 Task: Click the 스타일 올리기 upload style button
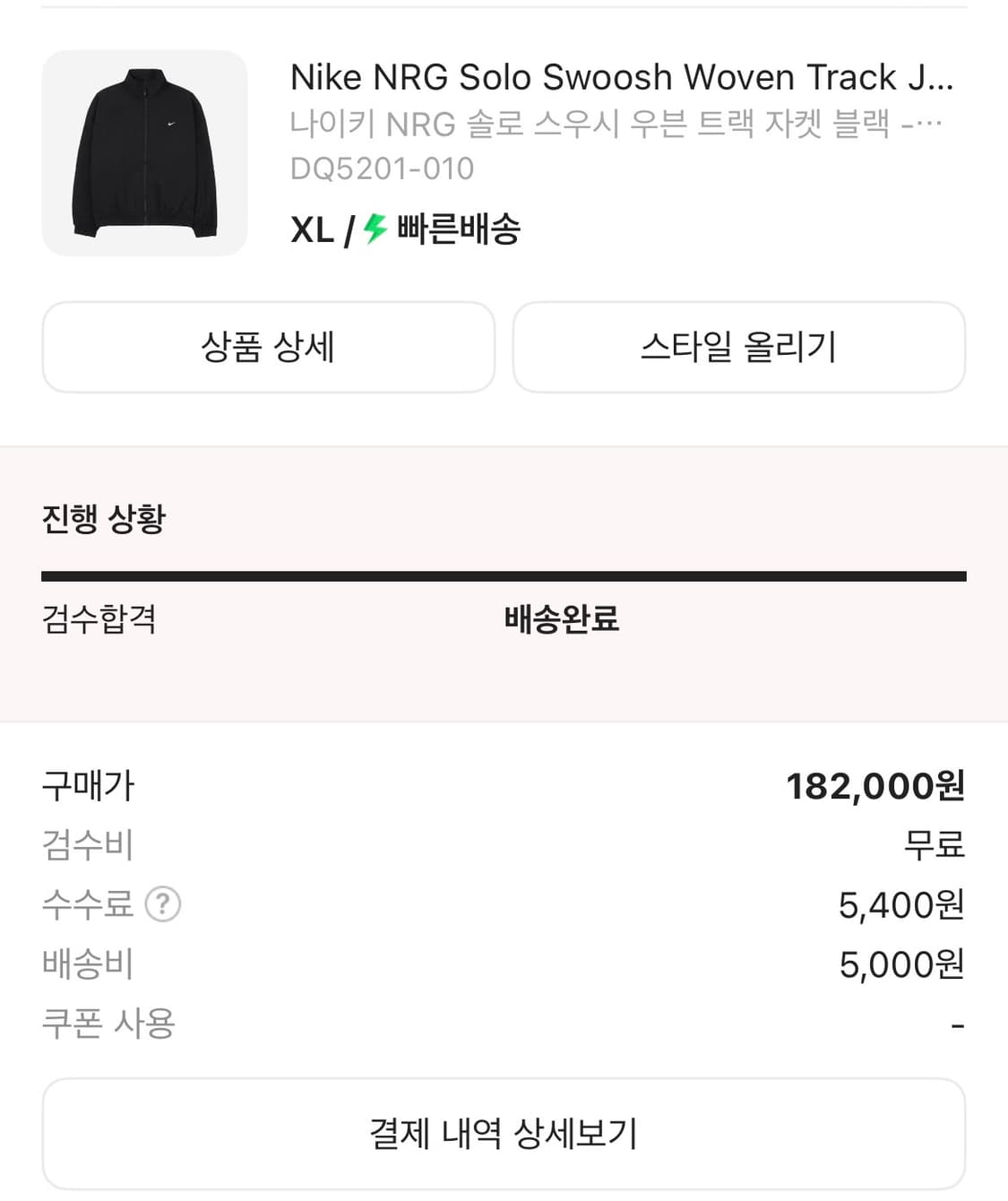point(739,348)
